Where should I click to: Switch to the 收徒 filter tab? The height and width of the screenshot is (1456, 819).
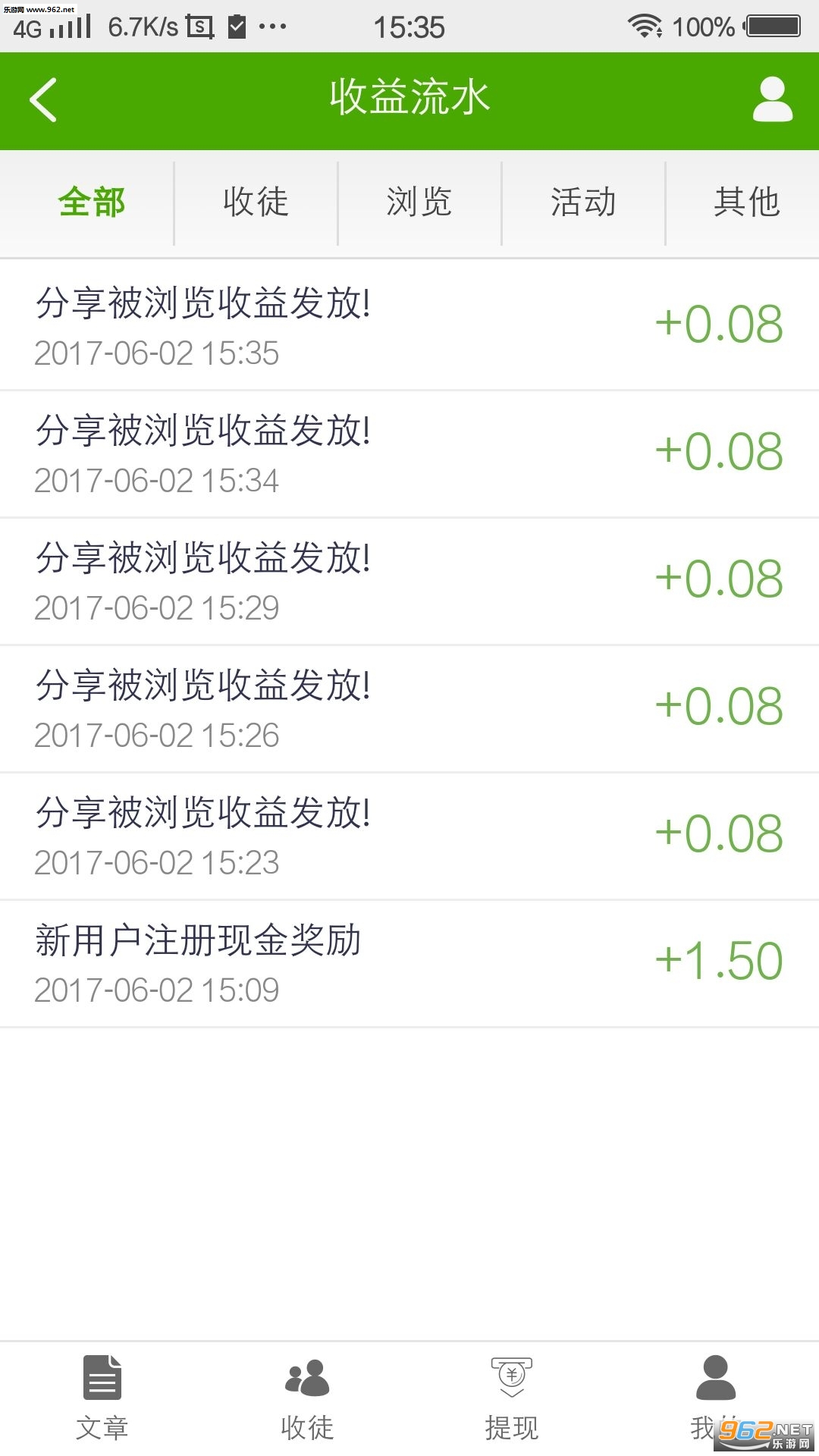[256, 202]
